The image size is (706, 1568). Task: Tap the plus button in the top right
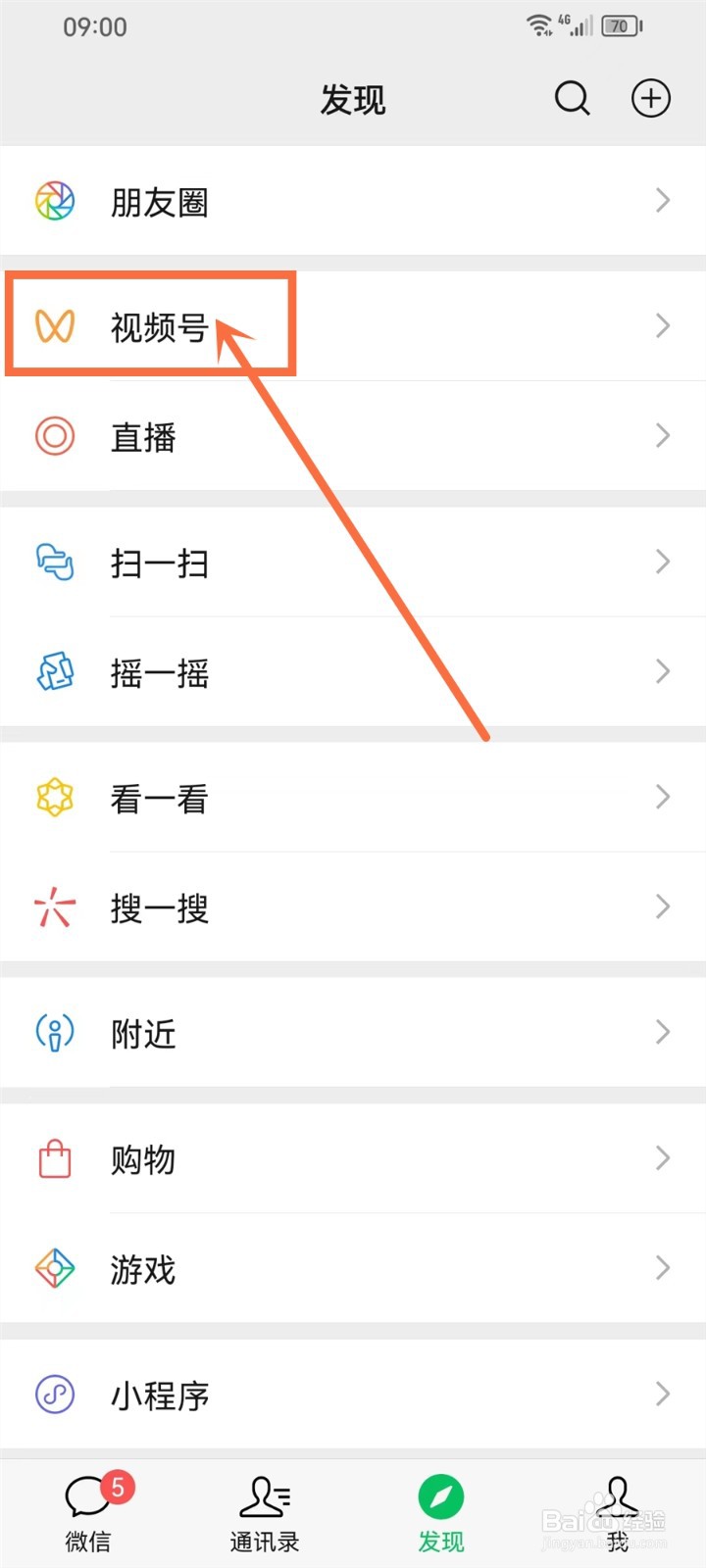[x=650, y=98]
